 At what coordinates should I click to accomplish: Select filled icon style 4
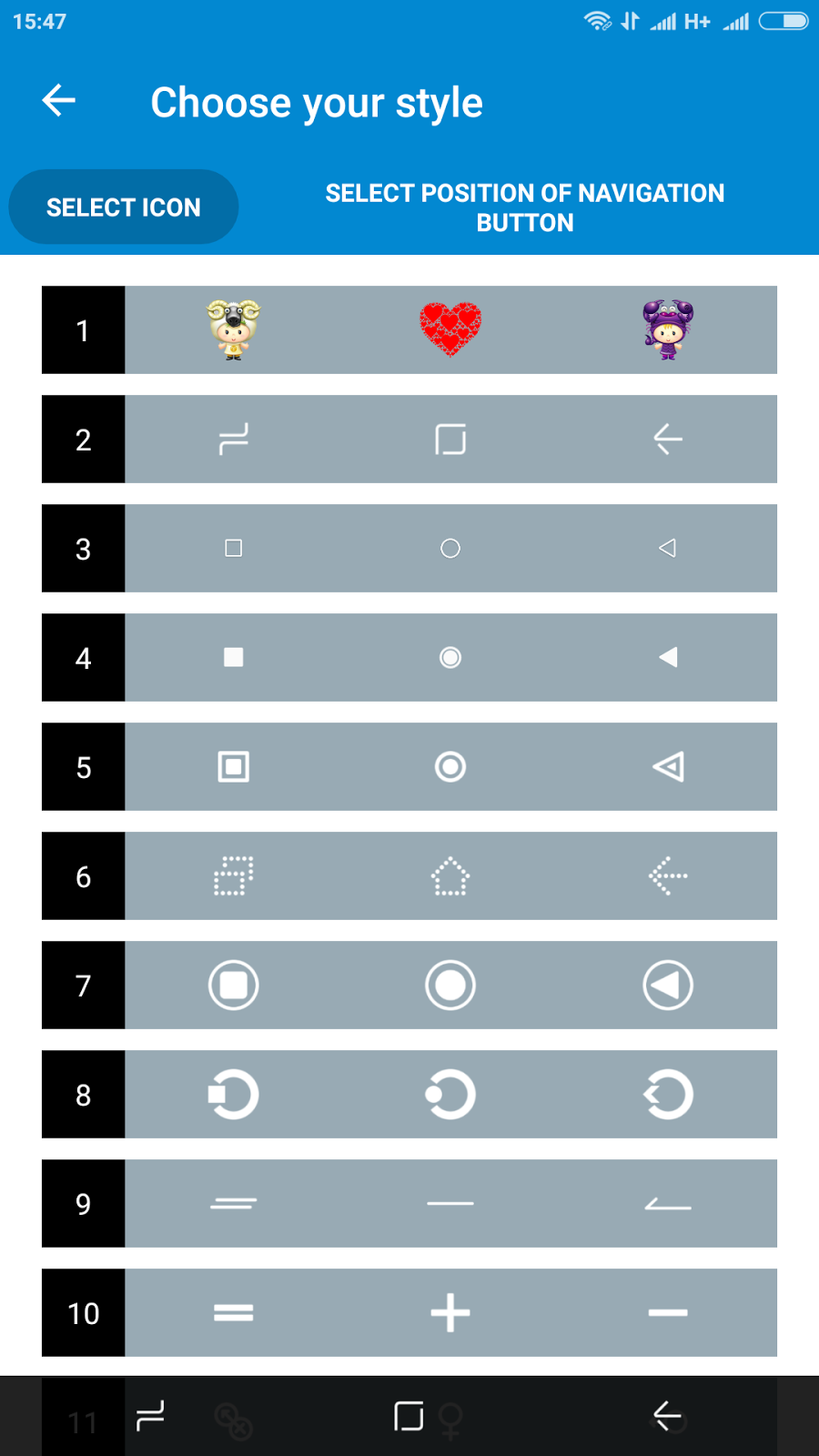point(409,657)
